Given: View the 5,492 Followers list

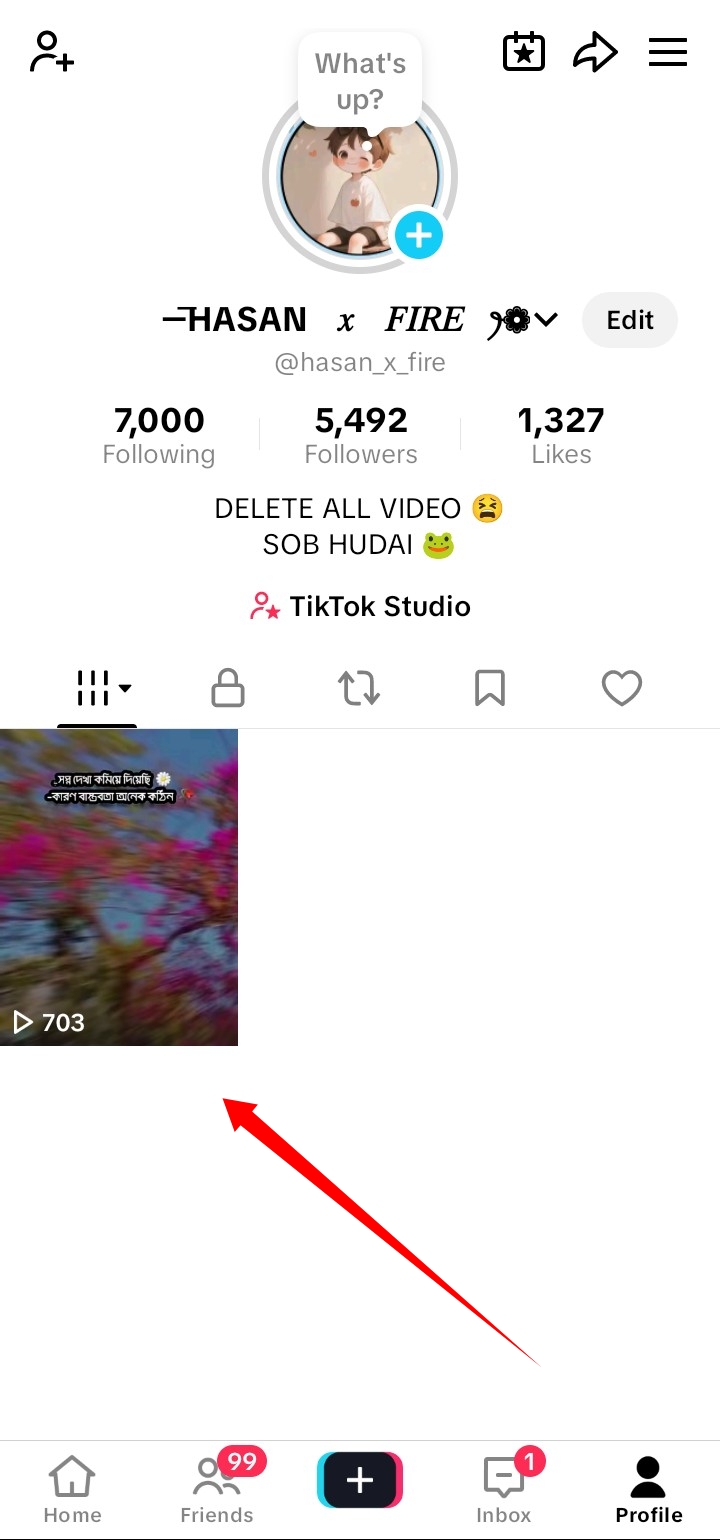Looking at the screenshot, I should (x=361, y=435).
